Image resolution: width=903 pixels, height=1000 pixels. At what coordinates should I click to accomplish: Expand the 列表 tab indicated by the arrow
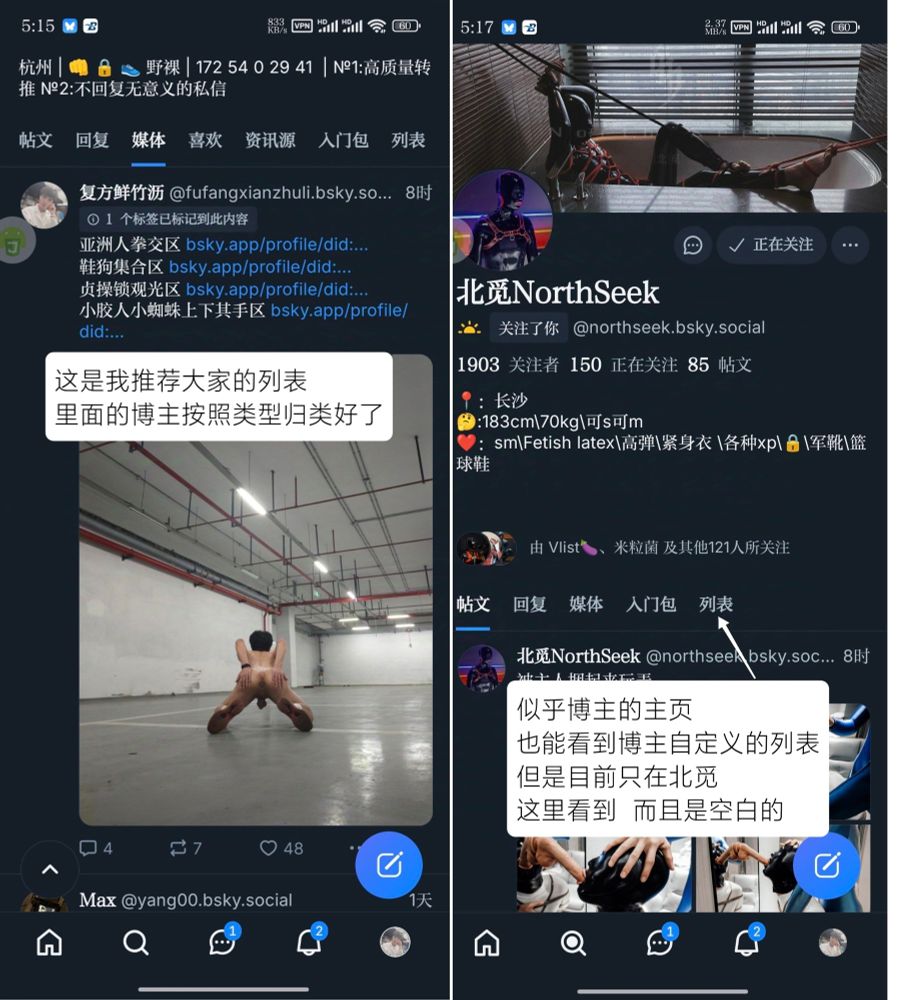click(716, 604)
